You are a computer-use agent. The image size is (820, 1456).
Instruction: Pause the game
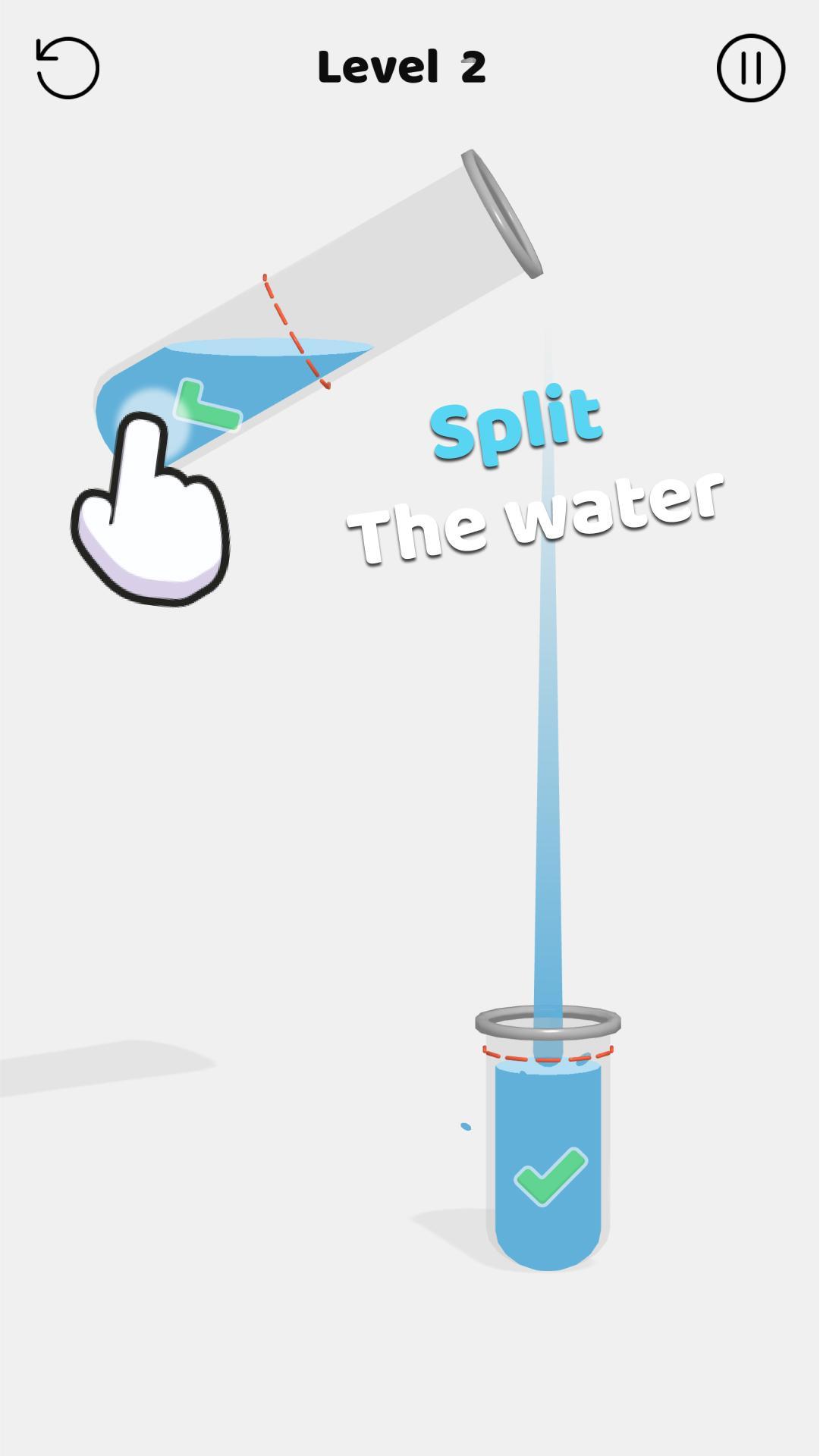[x=750, y=68]
